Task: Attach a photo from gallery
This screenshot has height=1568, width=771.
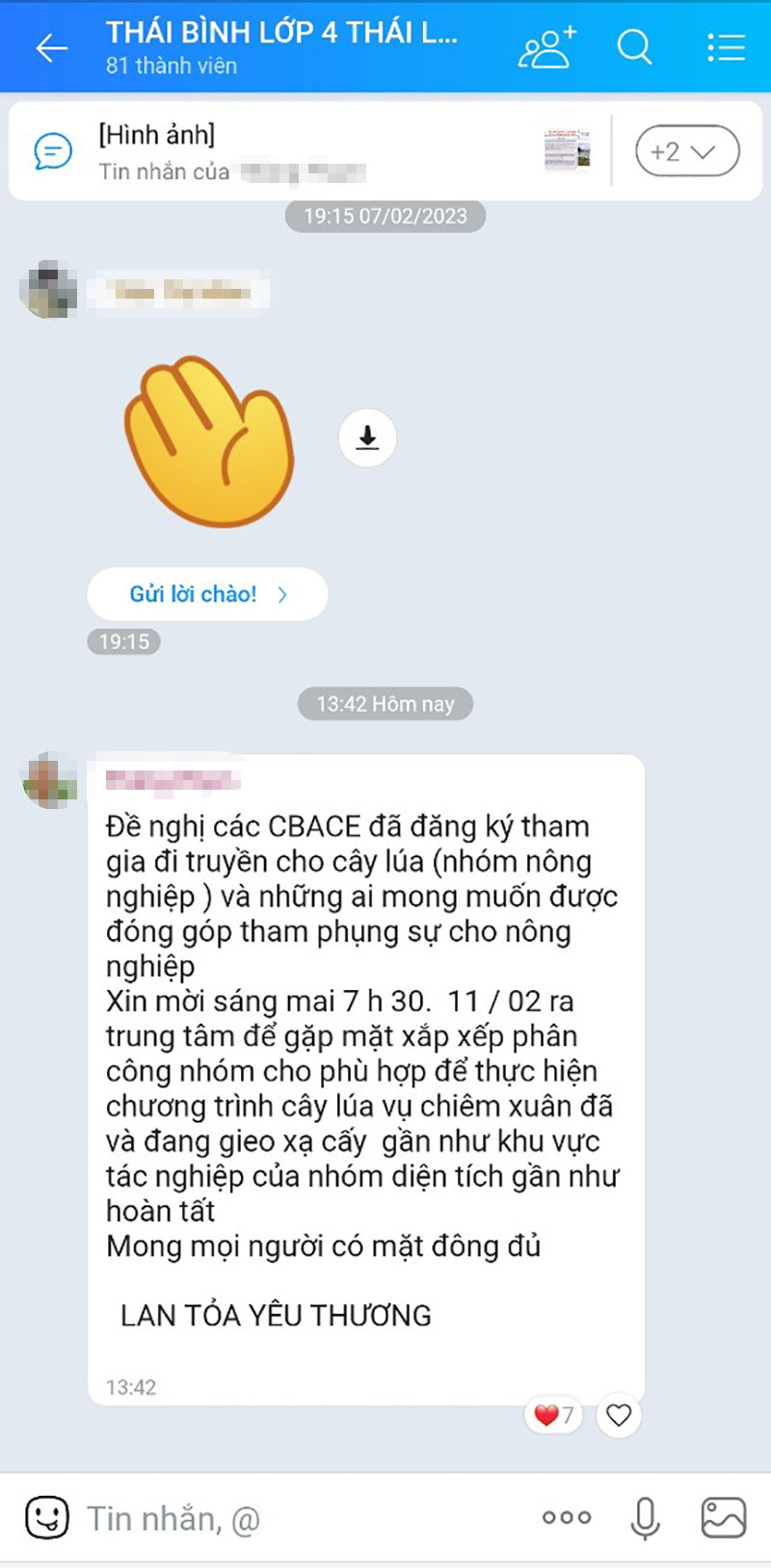Action: click(723, 1518)
